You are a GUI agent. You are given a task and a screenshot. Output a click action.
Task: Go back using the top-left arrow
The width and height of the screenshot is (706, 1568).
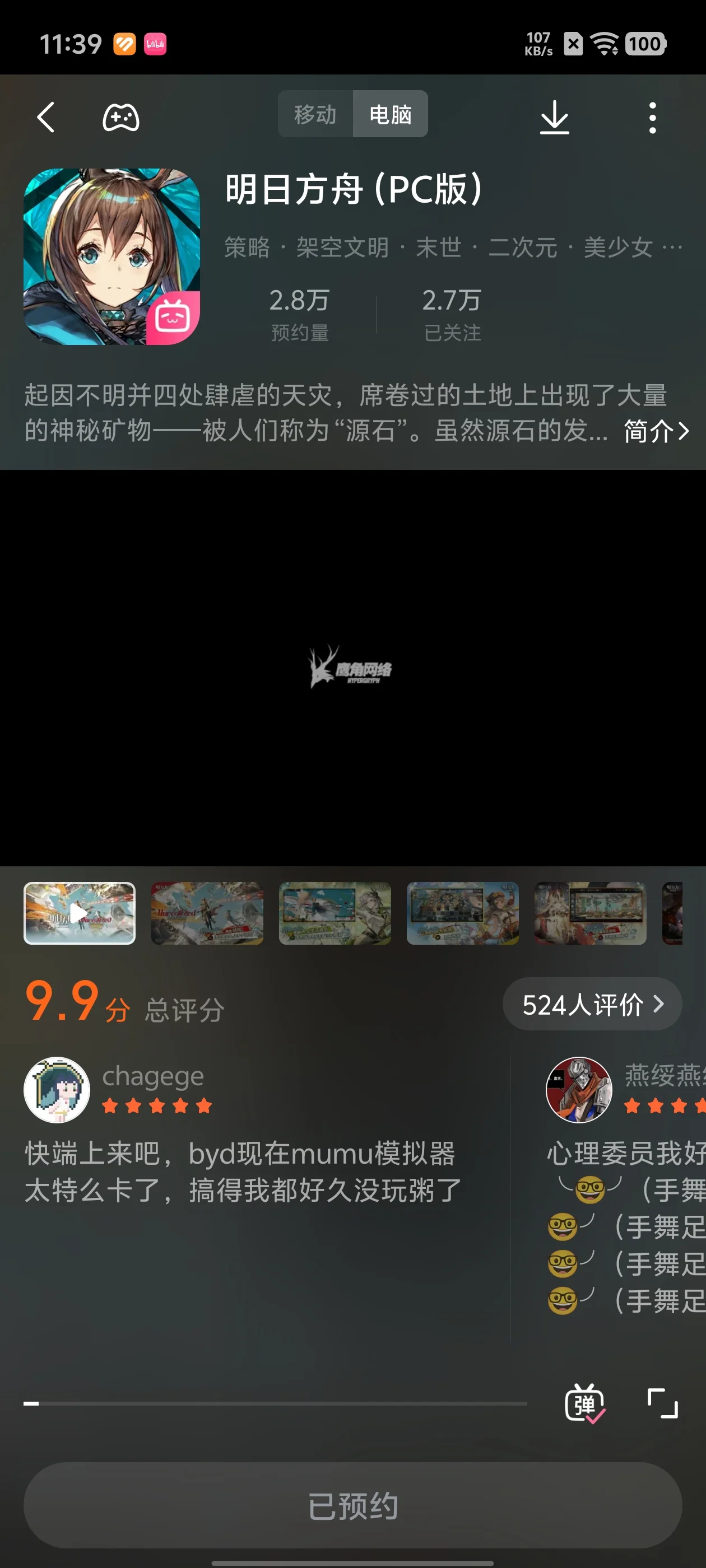47,117
